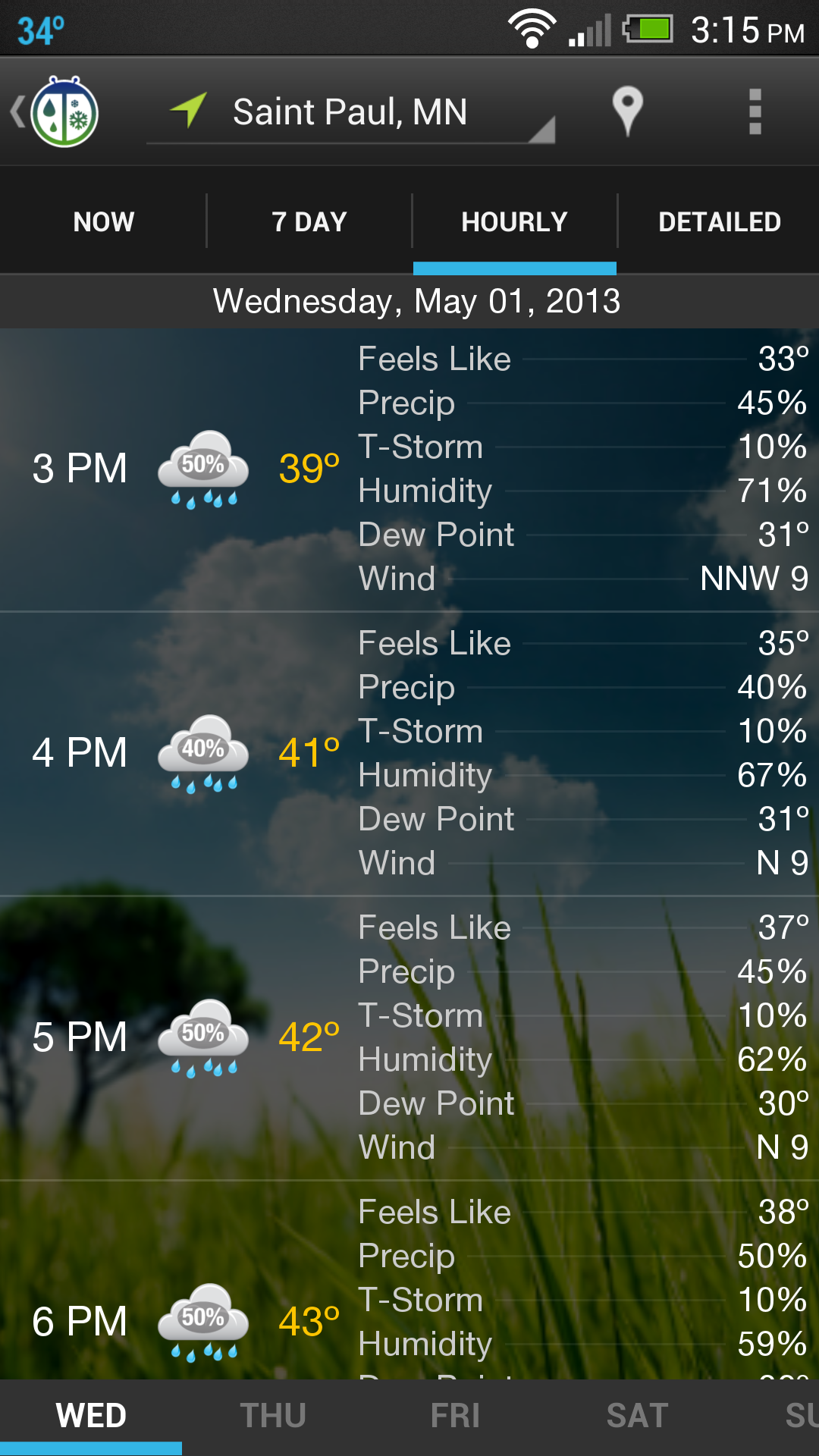Open the Saint Paul, MN location dropdown
The width and height of the screenshot is (819, 1456).
[350, 111]
